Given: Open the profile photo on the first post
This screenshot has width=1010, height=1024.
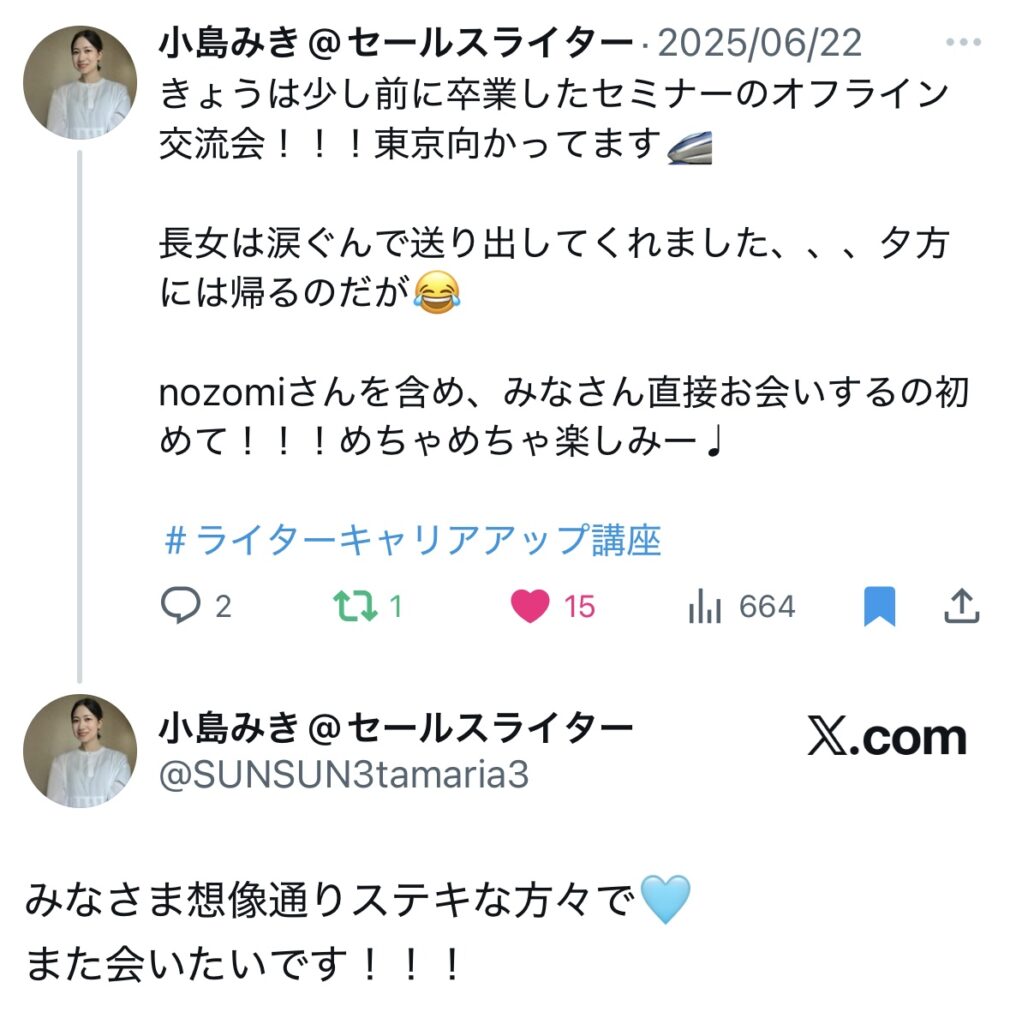Looking at the screenshot, I should point(79,82).
